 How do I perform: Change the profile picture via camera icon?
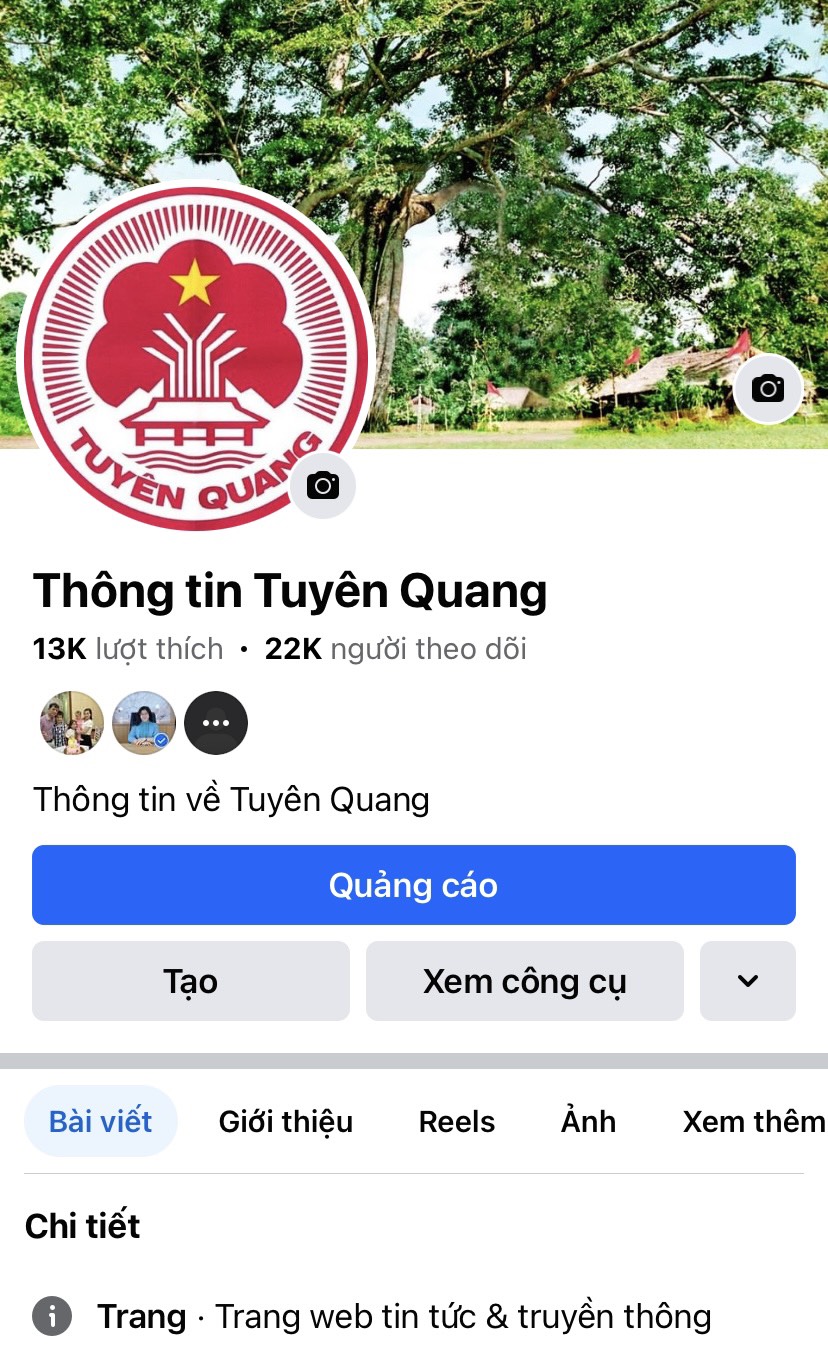coord(322,486)
